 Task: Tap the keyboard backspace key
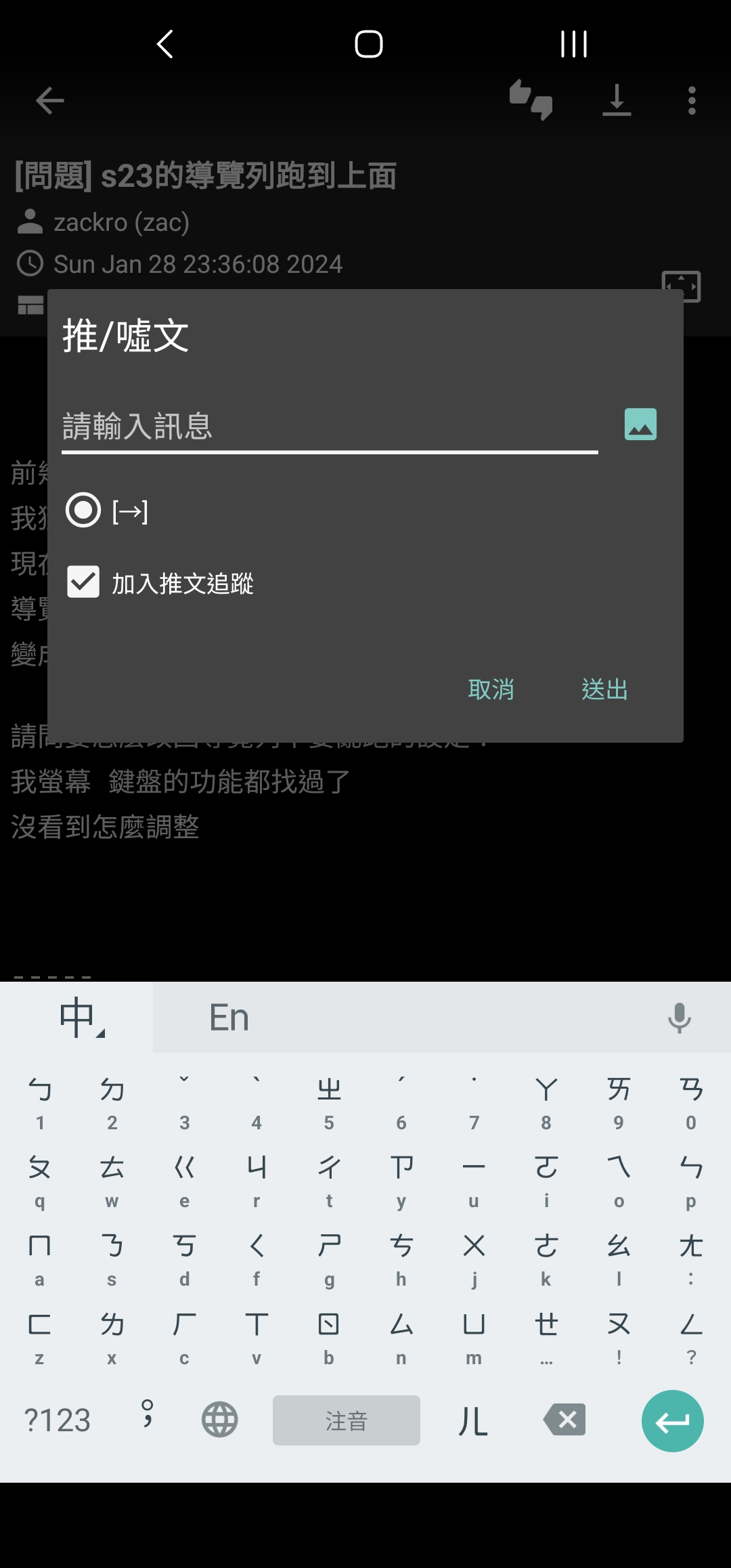tap(564, 1420)
